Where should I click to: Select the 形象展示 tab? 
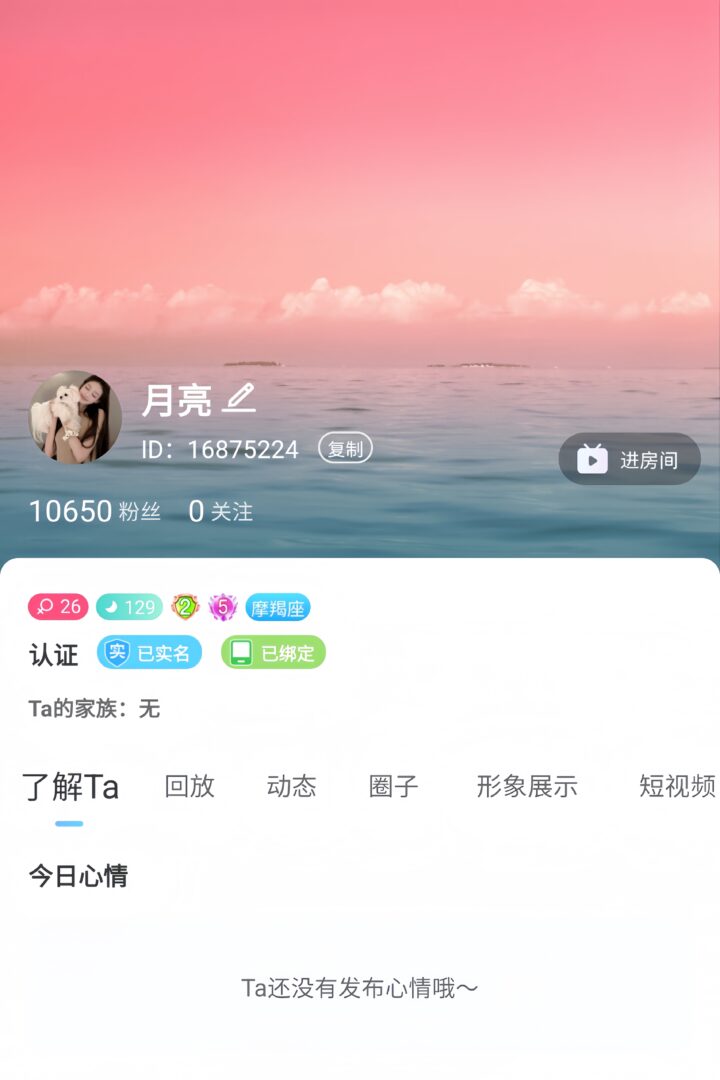pyautogui.click(x=526, y=786)
